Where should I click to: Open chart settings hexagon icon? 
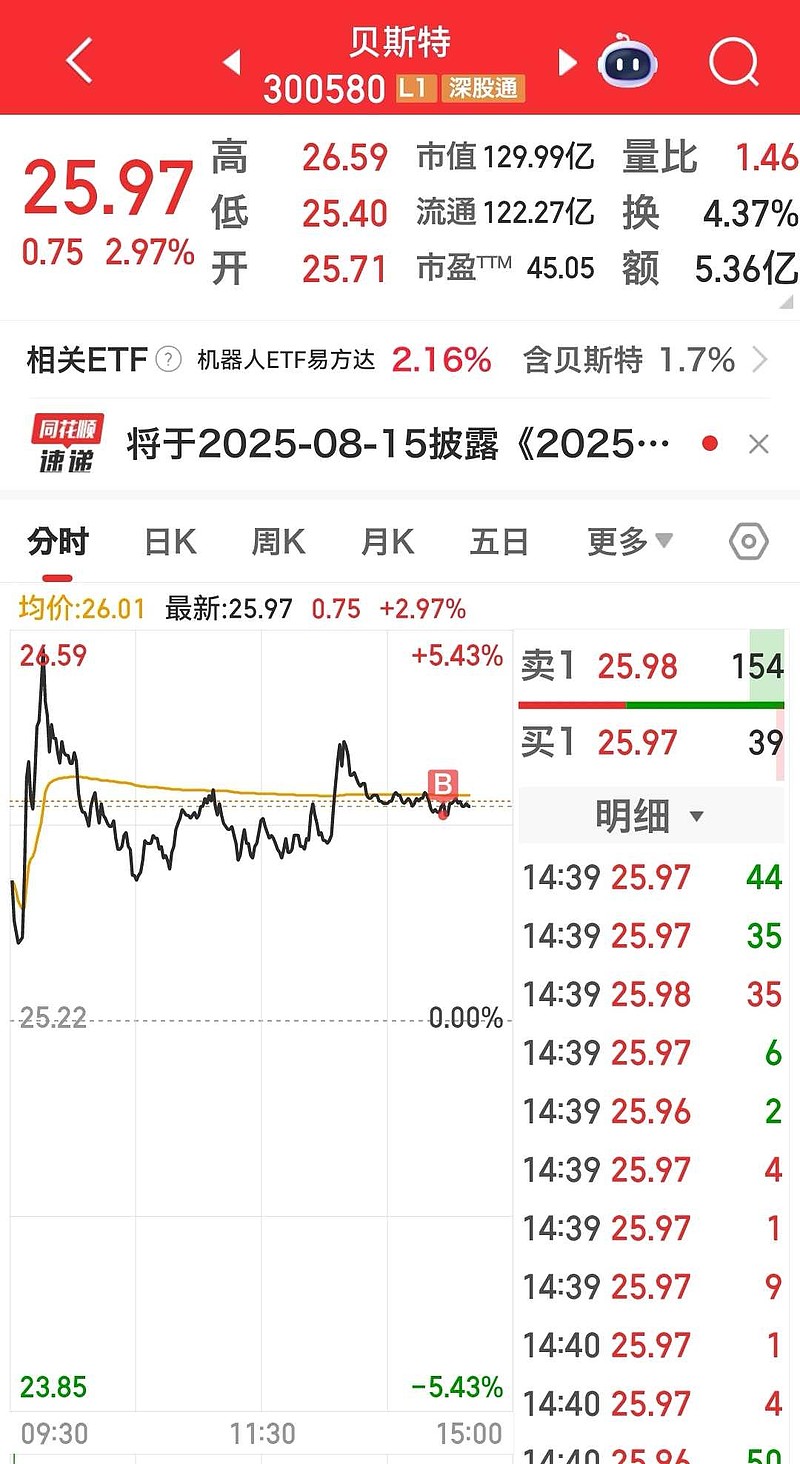(748, 542)
